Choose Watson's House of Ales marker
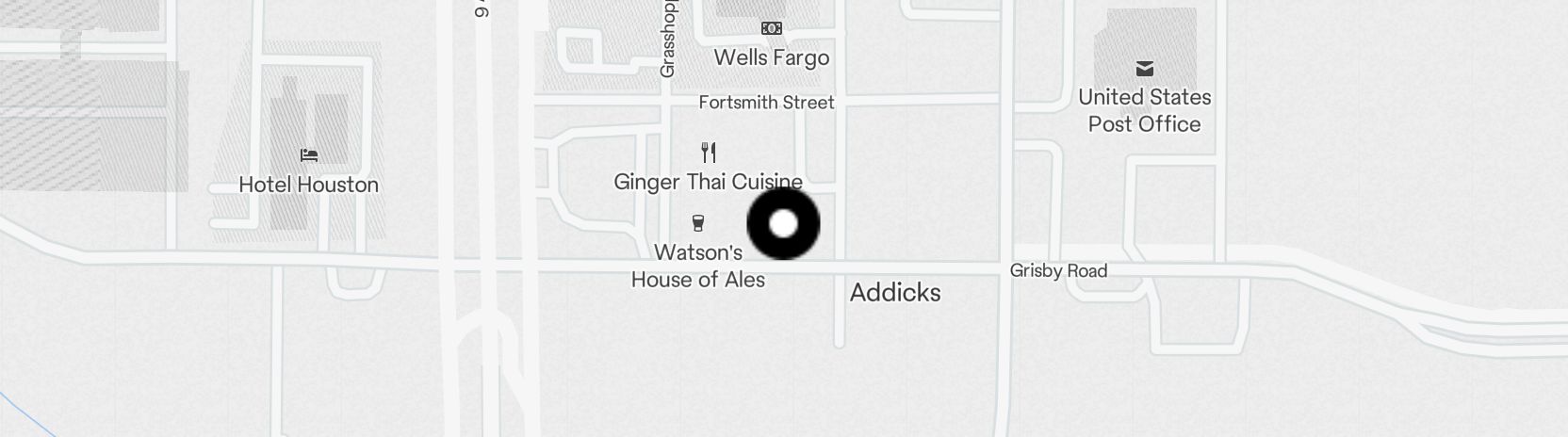 click(698, 223)
